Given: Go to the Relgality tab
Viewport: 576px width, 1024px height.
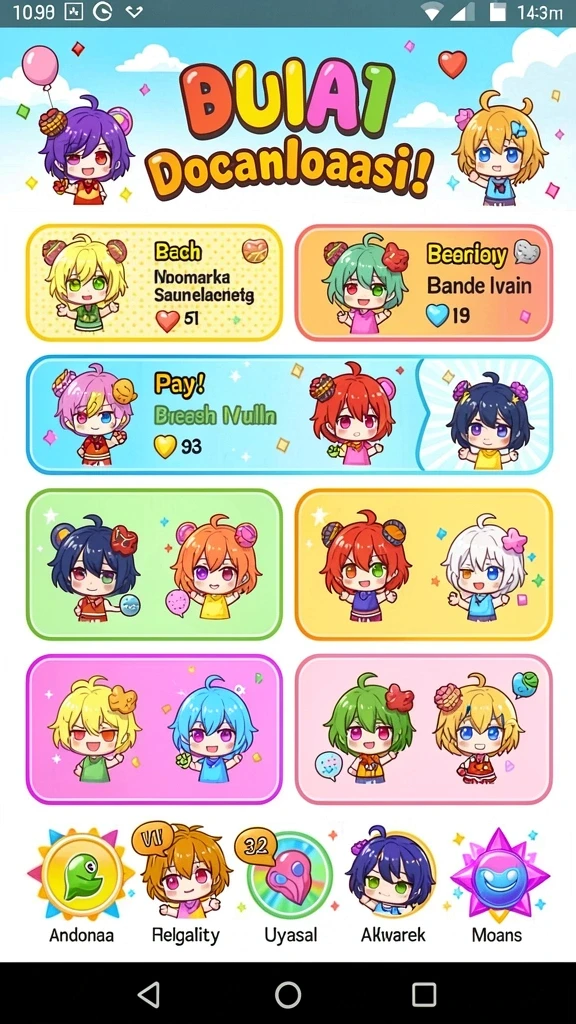Looking at the screenshot, I should pyautogui.click(x=185, y=886).
